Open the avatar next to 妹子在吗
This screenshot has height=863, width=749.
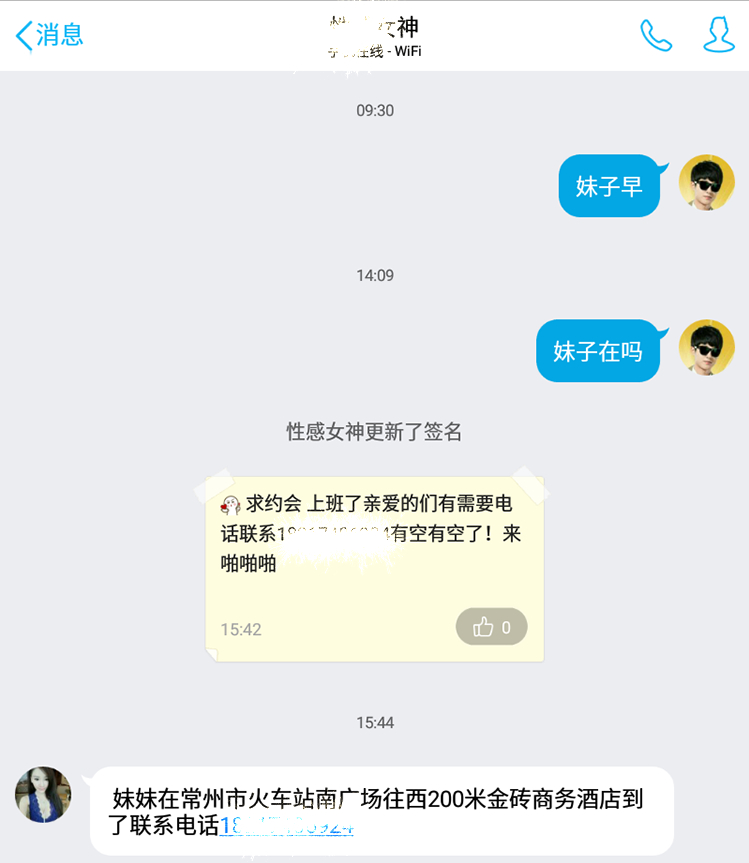pos(707,351)
